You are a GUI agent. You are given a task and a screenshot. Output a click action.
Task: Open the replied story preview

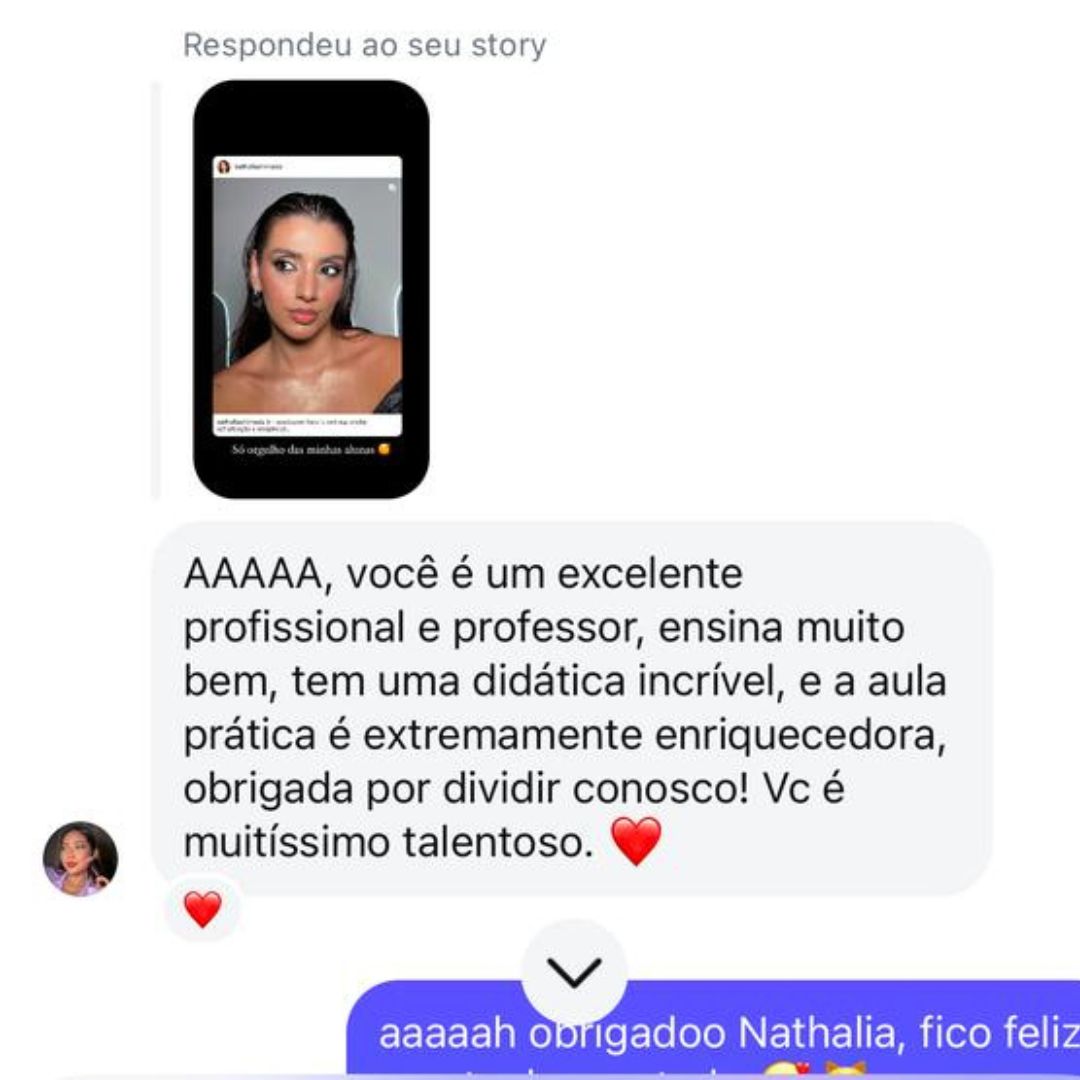click(311, 289)
